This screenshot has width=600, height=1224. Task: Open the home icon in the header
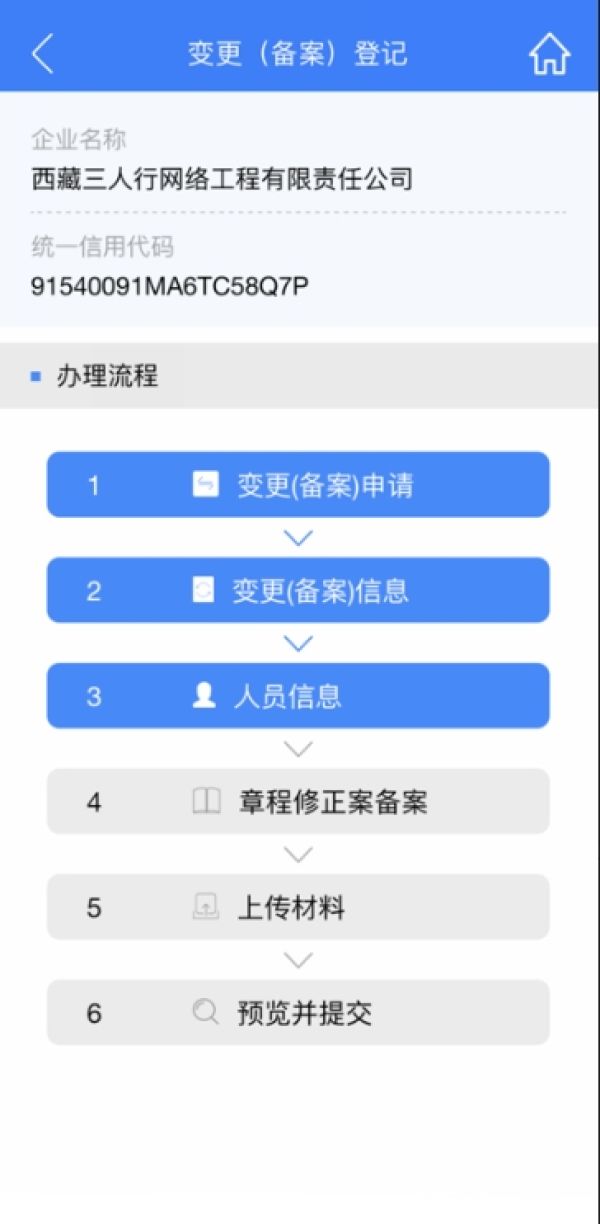pyautogui.click(x=549, y=54)
